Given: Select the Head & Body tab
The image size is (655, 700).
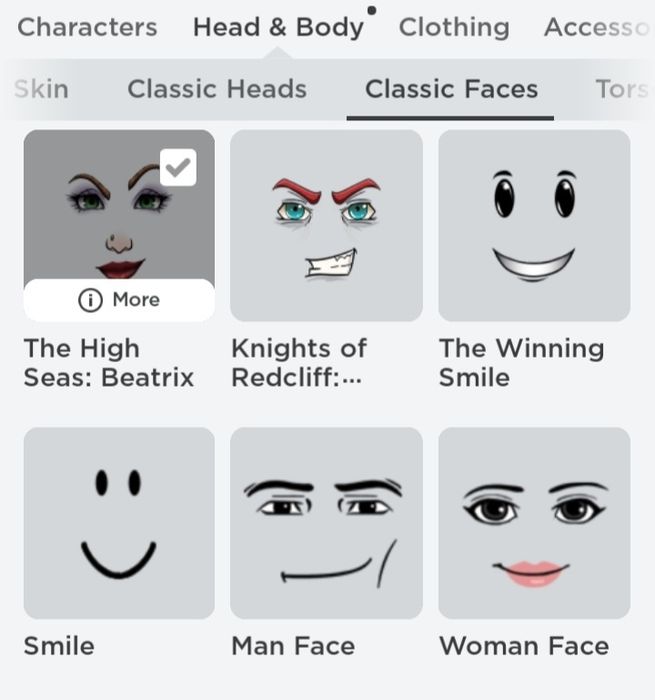Looking at the screenshot, I should [278, 27].
